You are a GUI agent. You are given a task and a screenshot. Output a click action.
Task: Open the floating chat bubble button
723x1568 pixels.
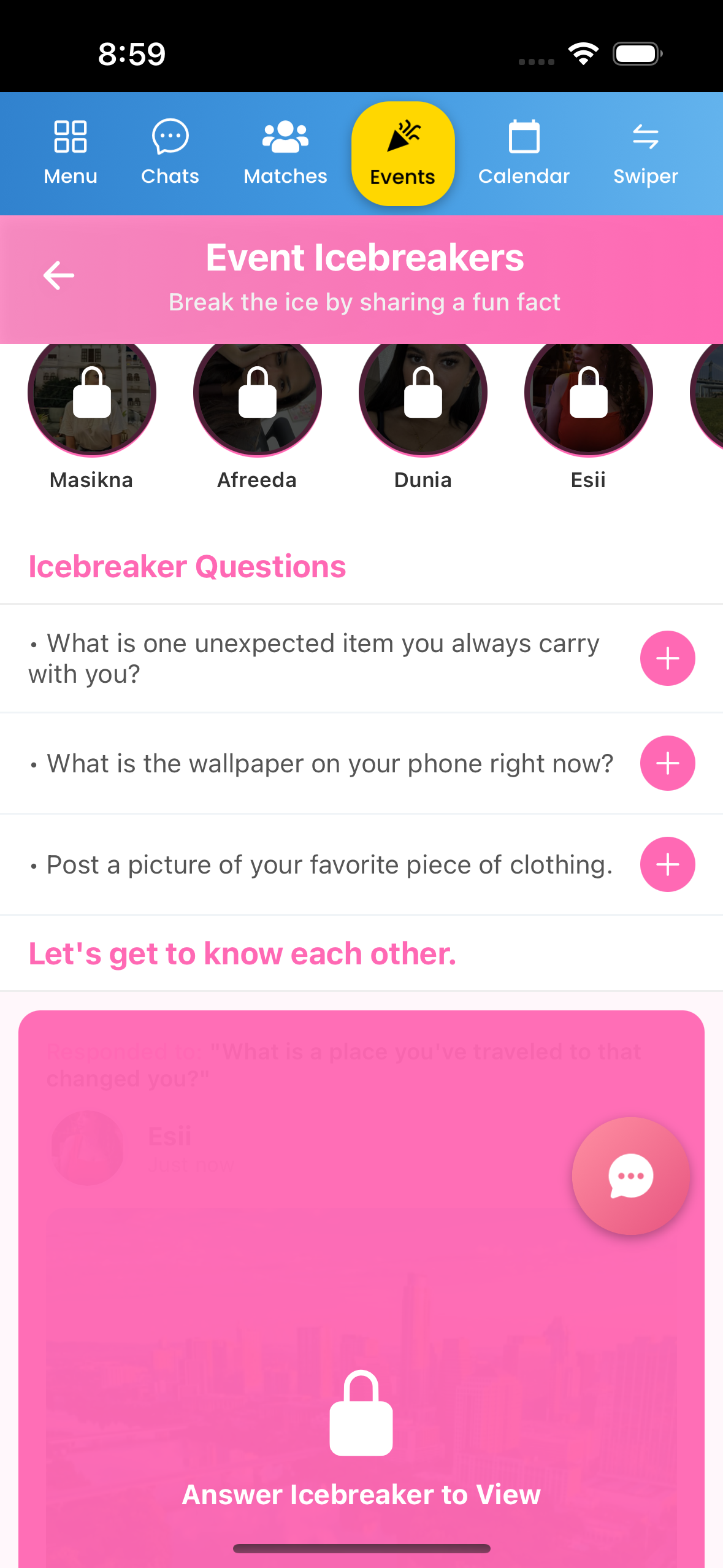coord(630,1175)
